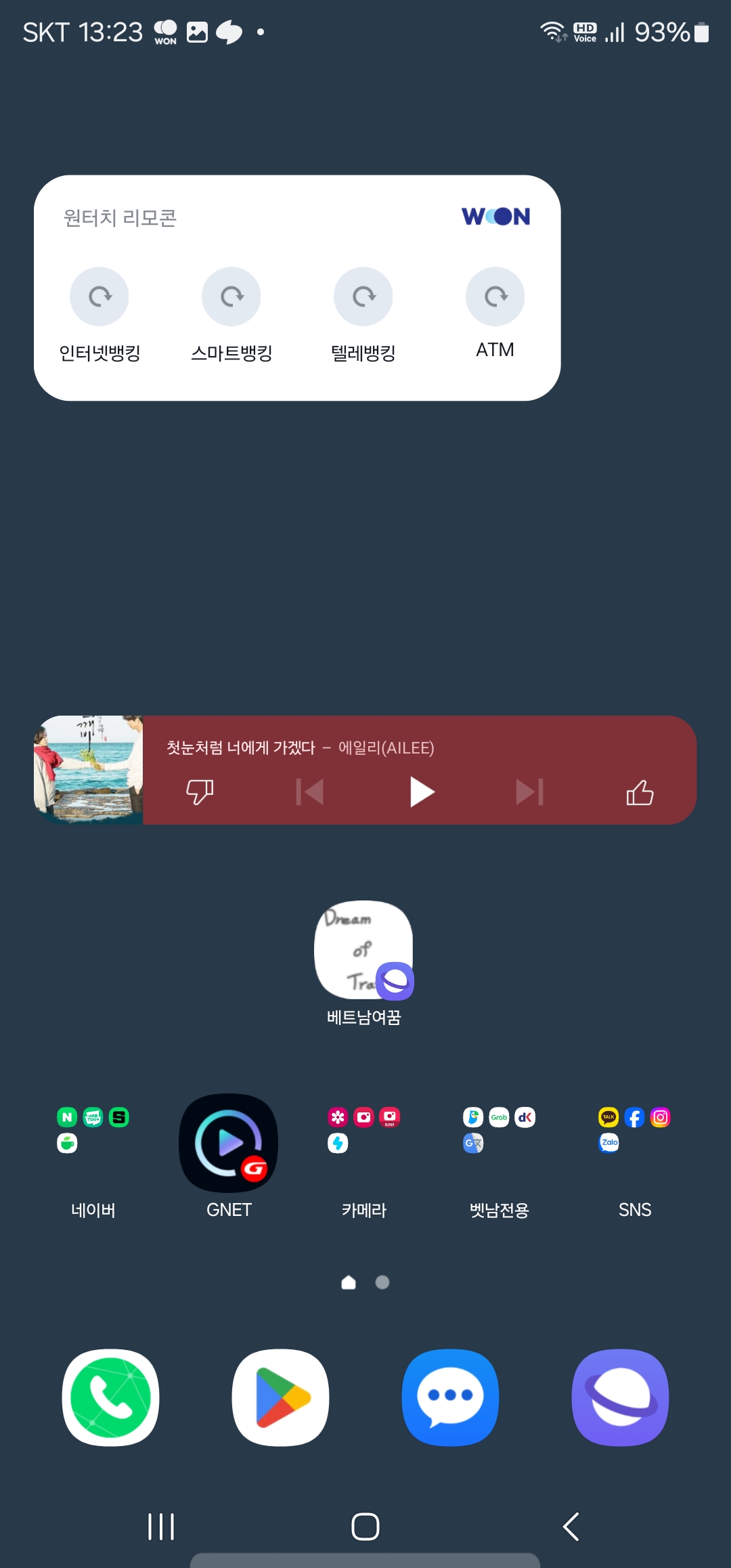This screenshot has width=731, height=1568.
Task: Skip to the previous track
Action: pyautogui.click(x=310, y=791)
